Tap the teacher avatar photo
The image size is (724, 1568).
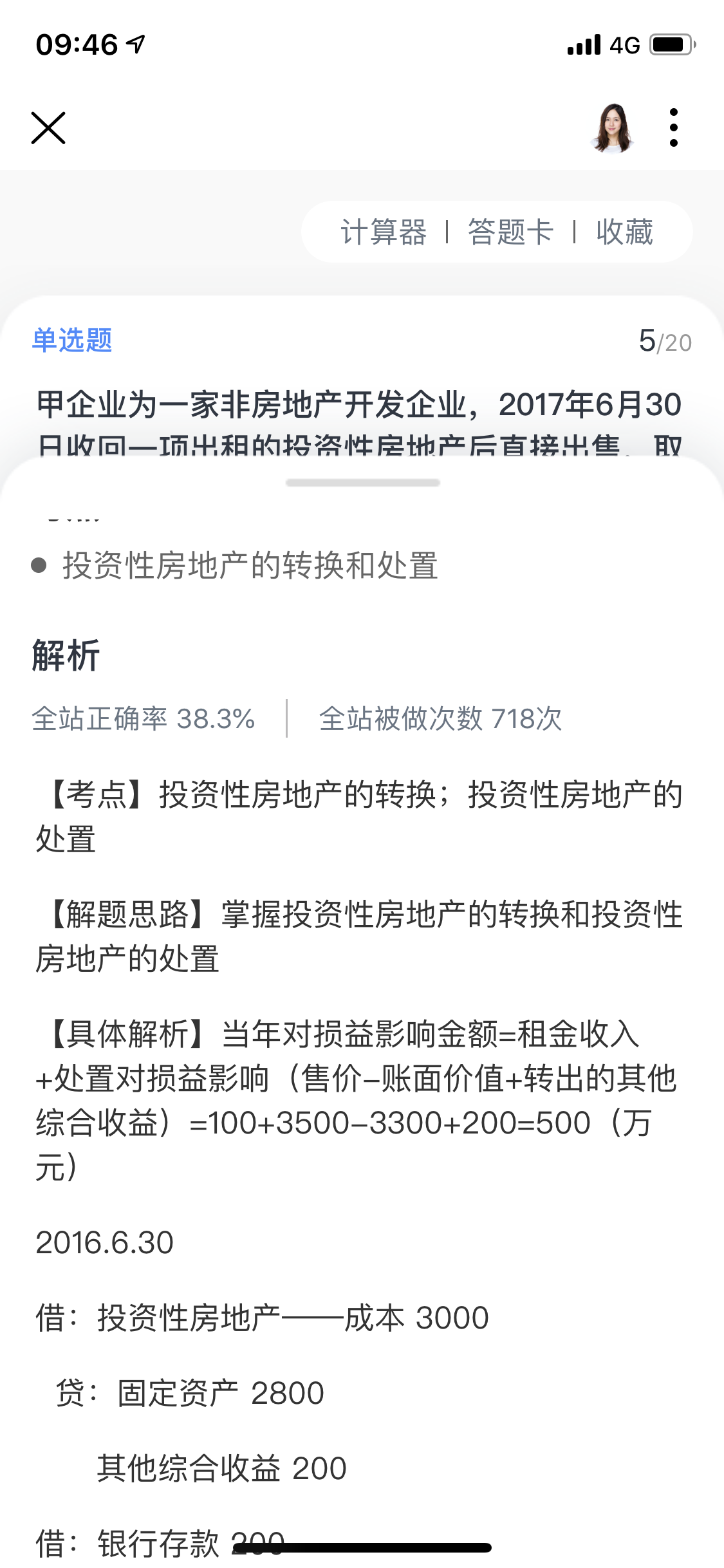pyautogui.click(x=612, y=127)
